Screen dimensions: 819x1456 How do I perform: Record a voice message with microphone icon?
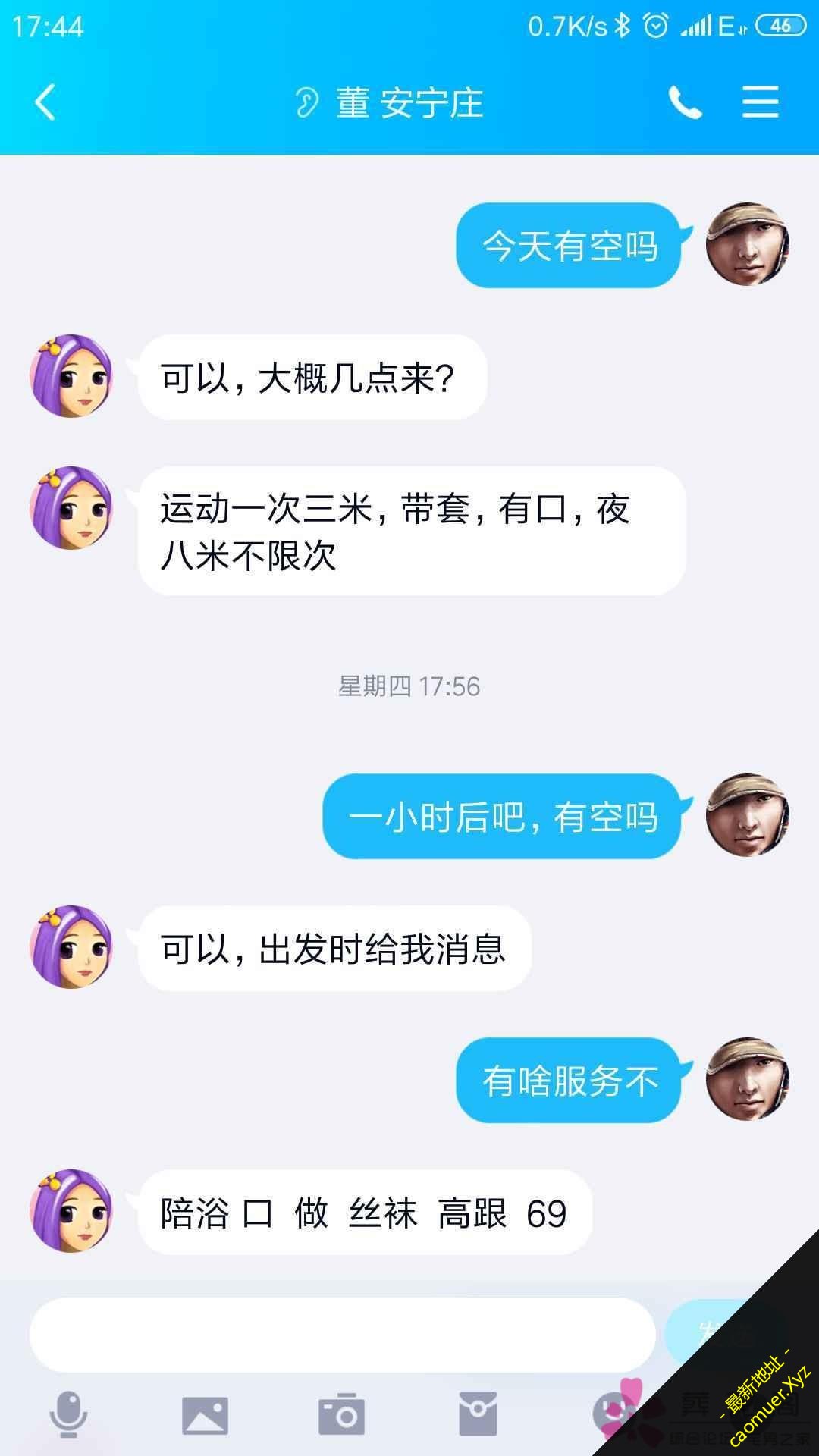68,1414
